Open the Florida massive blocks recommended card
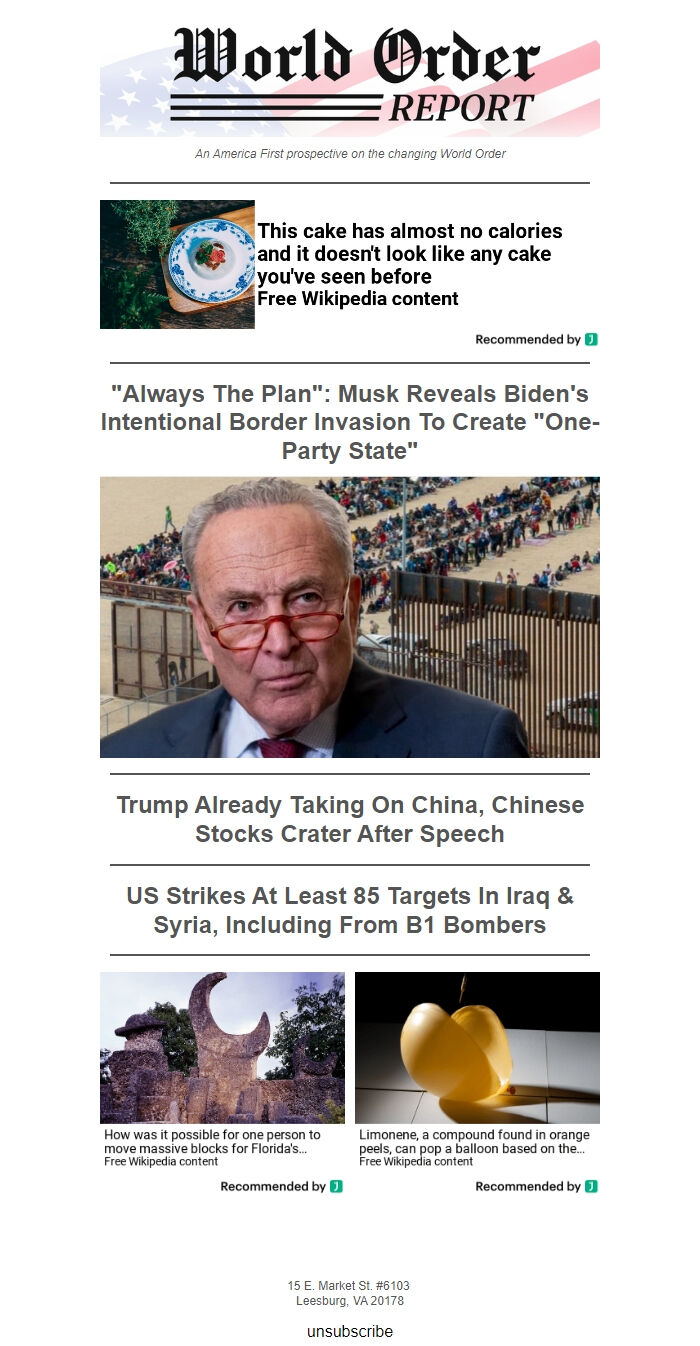 (222, 1048)
